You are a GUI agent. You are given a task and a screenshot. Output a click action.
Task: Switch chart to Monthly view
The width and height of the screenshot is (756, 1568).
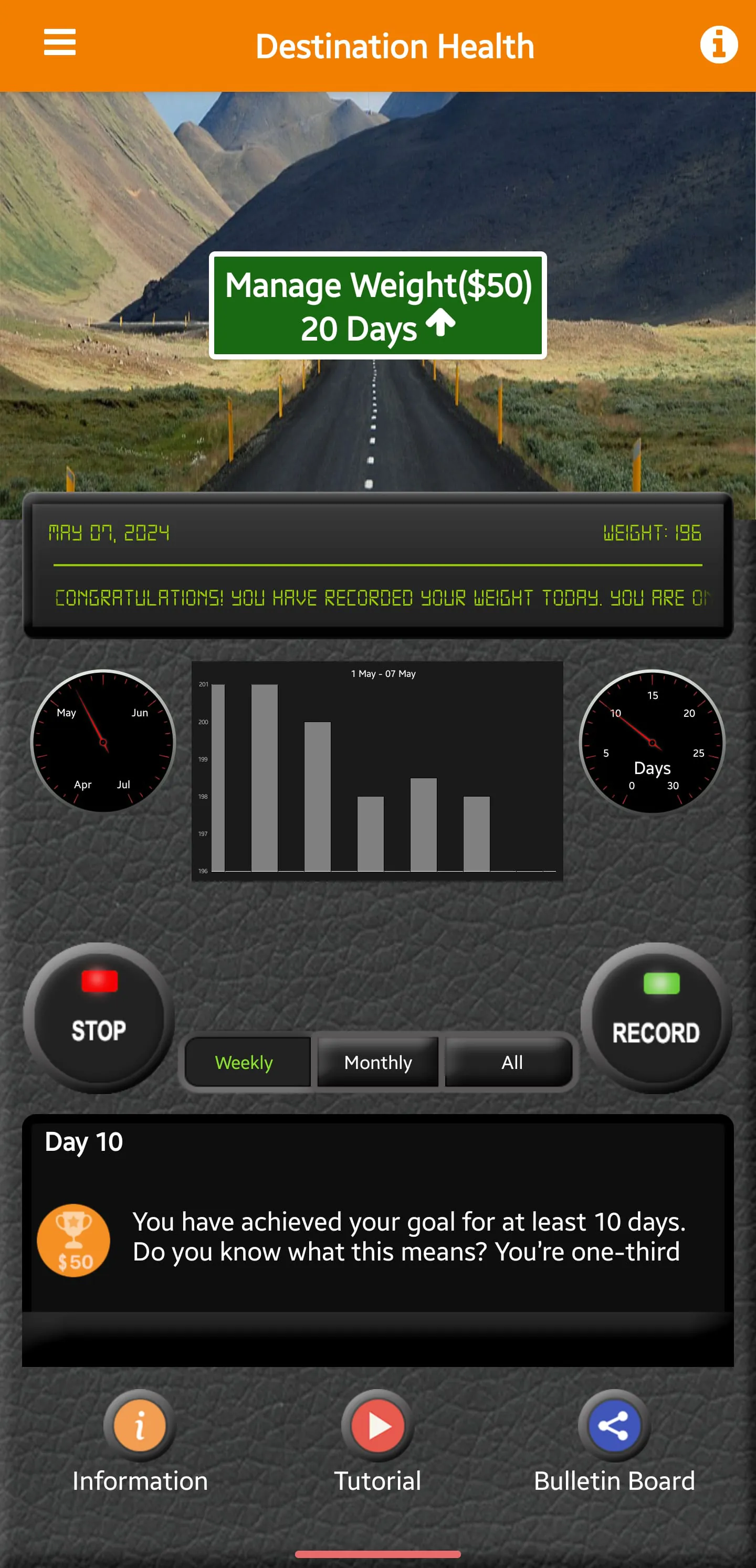[377, 1062]
